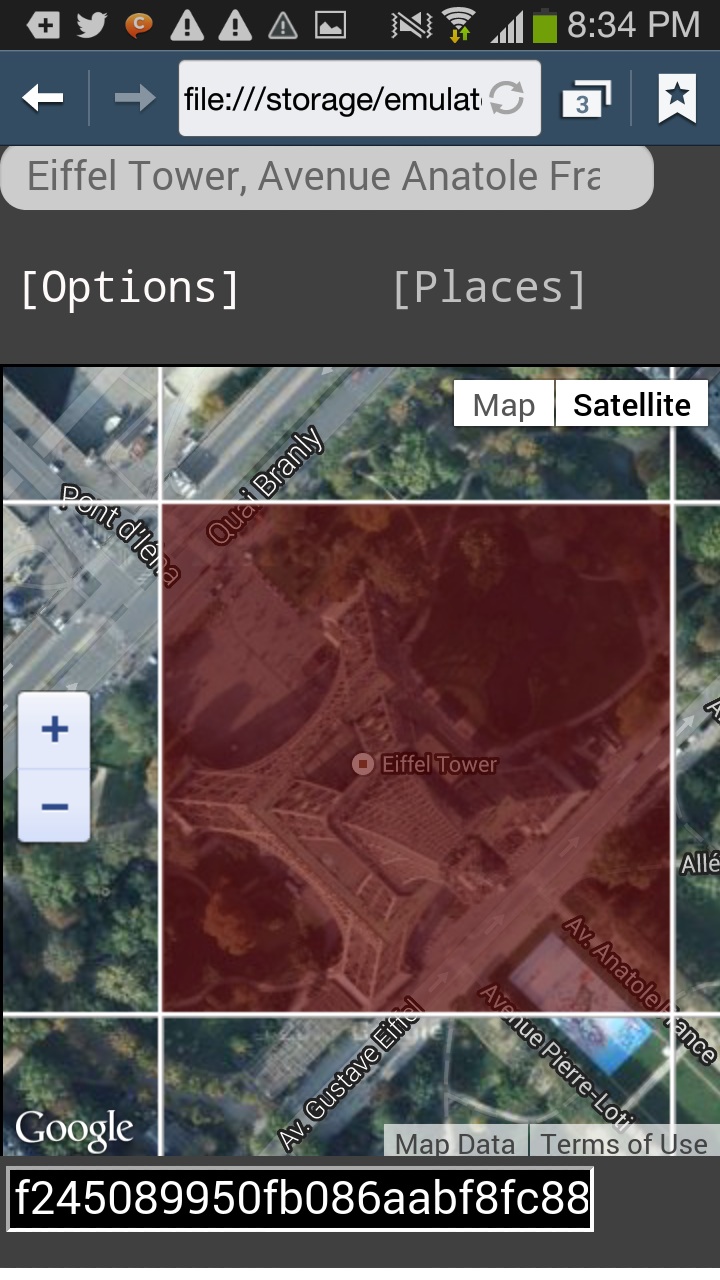Zoom out of the map
Image resolution: width=720 pixels, height=1280 pixels.
click(x=55, y=805)
